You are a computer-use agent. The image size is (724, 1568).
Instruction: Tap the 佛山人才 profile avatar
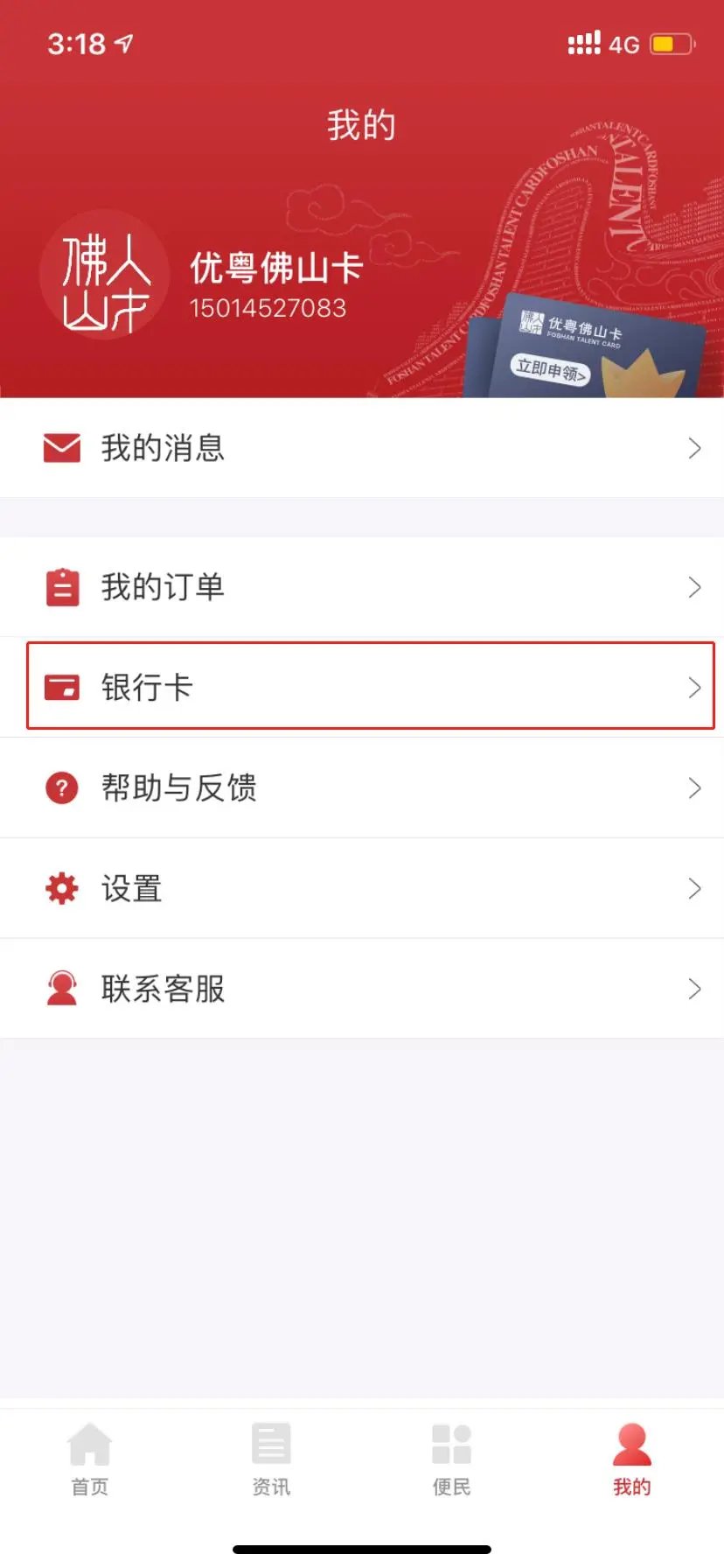coord(104,276)
